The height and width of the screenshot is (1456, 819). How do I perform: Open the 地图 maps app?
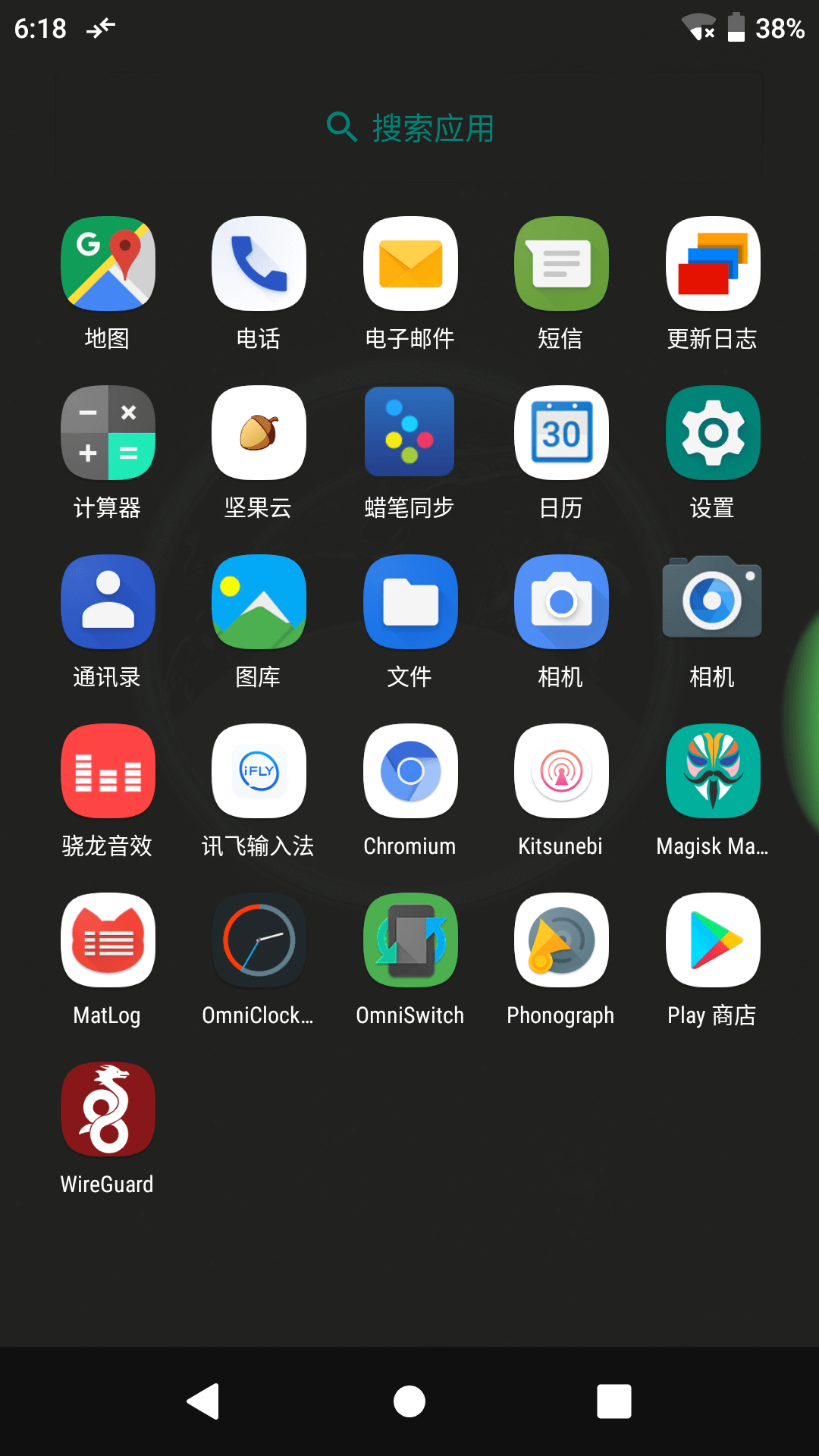tap(108, 264)
